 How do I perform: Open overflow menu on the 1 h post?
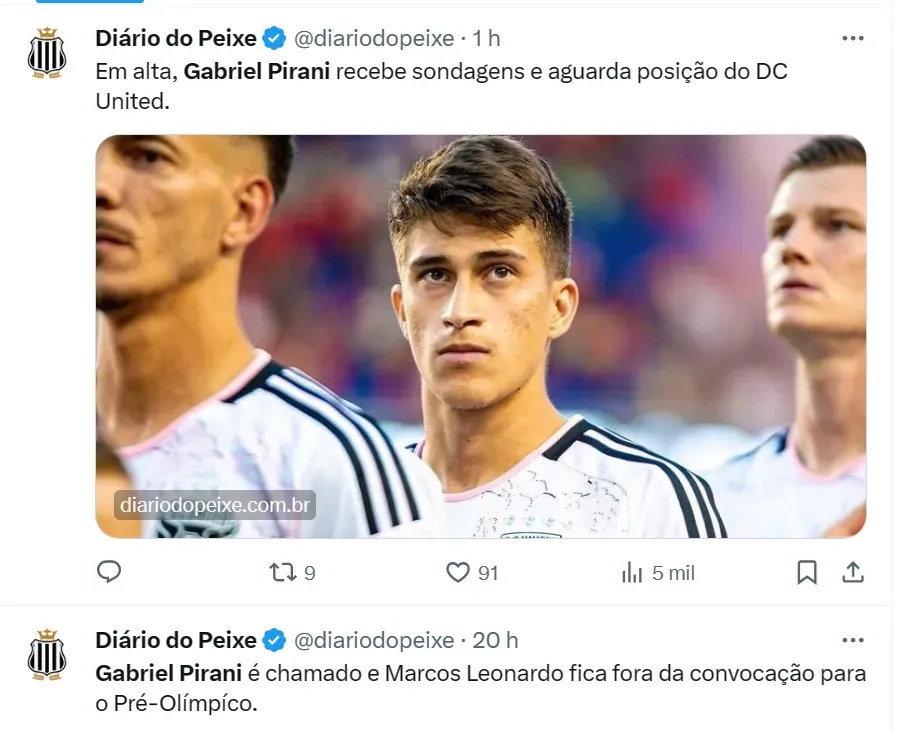tap(852, 38)
